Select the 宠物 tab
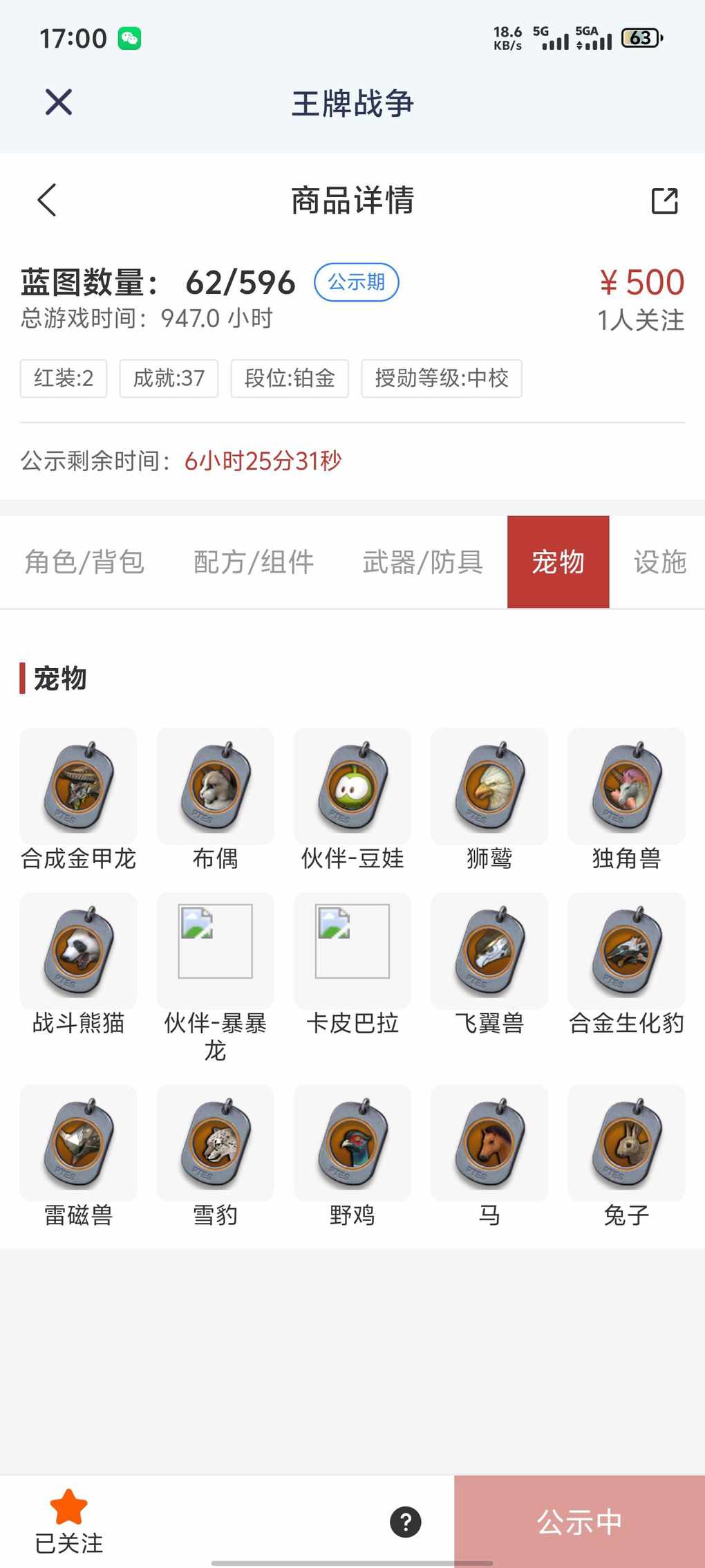This screenshot has height=1568, width=705. coord(558,562)
